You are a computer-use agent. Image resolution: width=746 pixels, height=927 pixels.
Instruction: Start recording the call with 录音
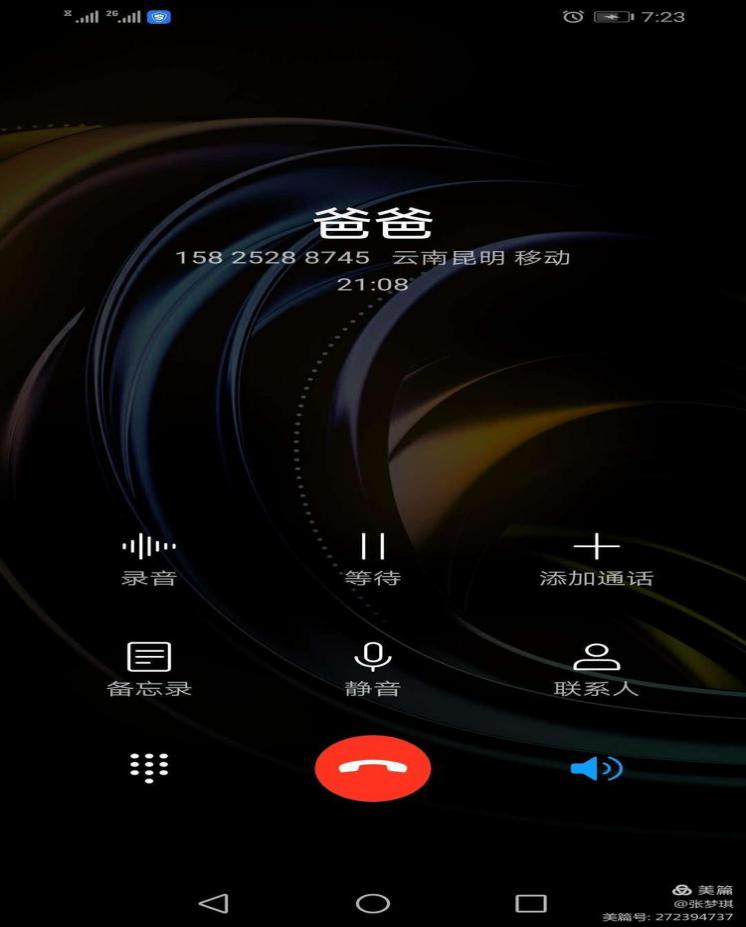[149, 558]
